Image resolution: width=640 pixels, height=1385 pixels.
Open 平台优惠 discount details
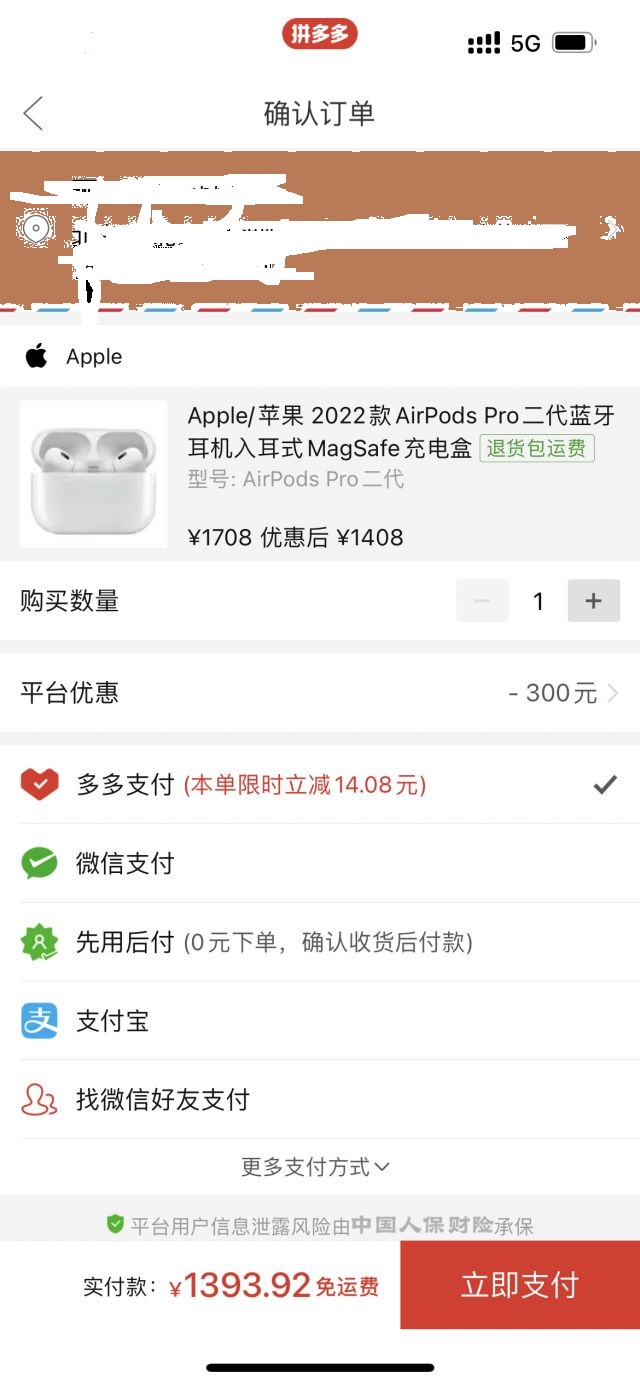320,693
